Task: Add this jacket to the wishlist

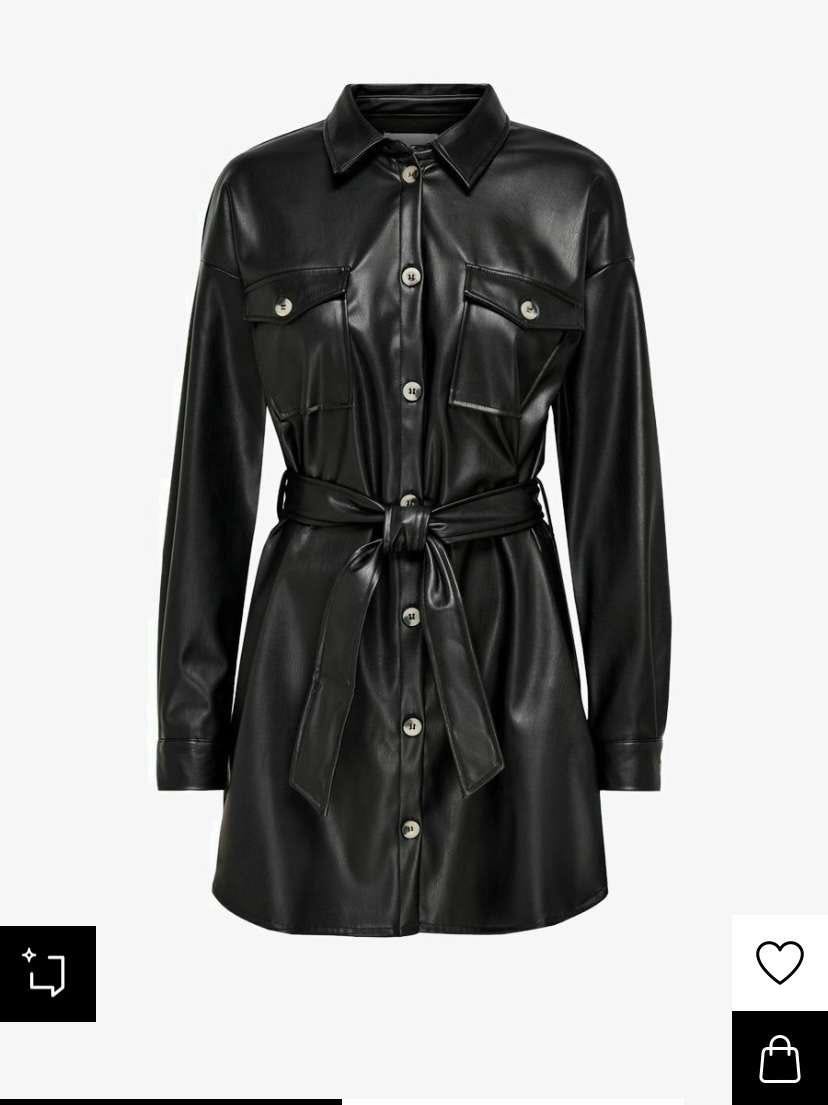Action: coord(779,963)
